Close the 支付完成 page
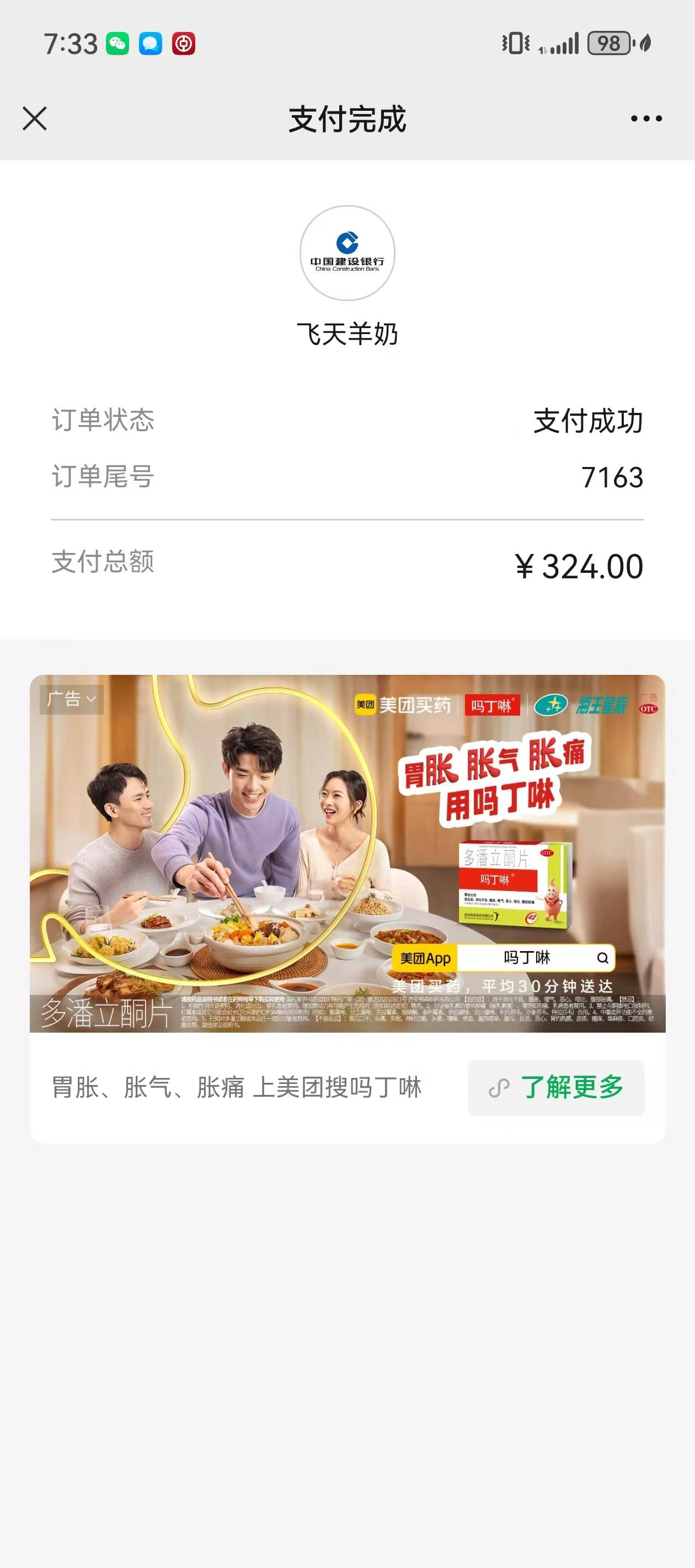Screen dimensions: 695x1568 click(35, 119)
